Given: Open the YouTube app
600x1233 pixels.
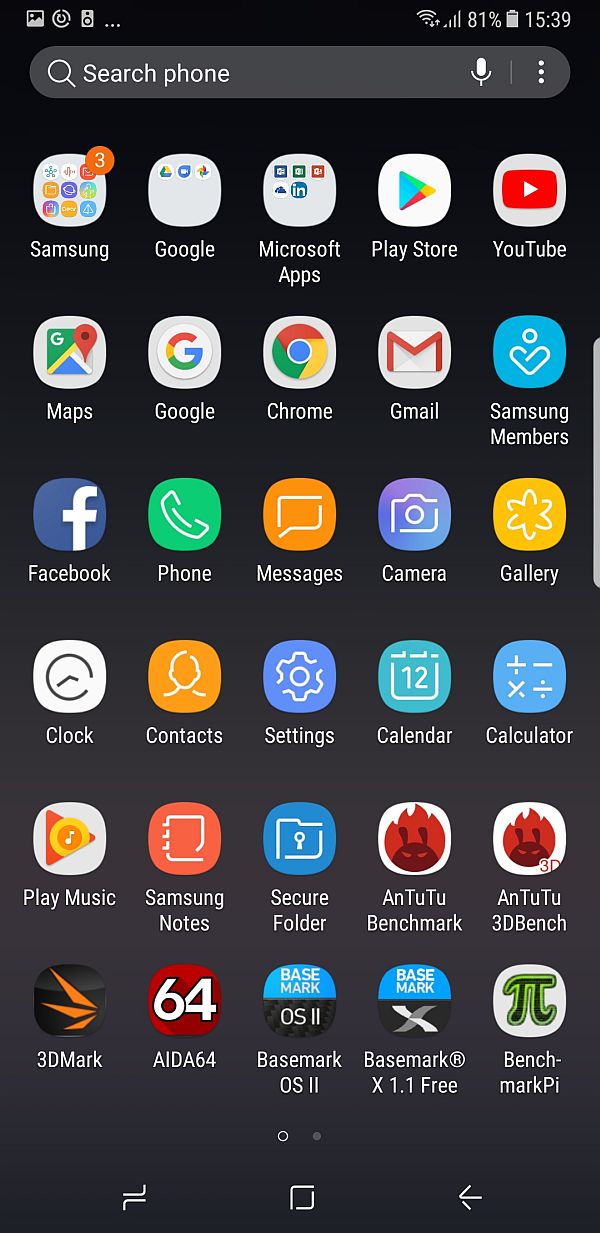Looking at the screenshot, I should click(x=529, y=191).
